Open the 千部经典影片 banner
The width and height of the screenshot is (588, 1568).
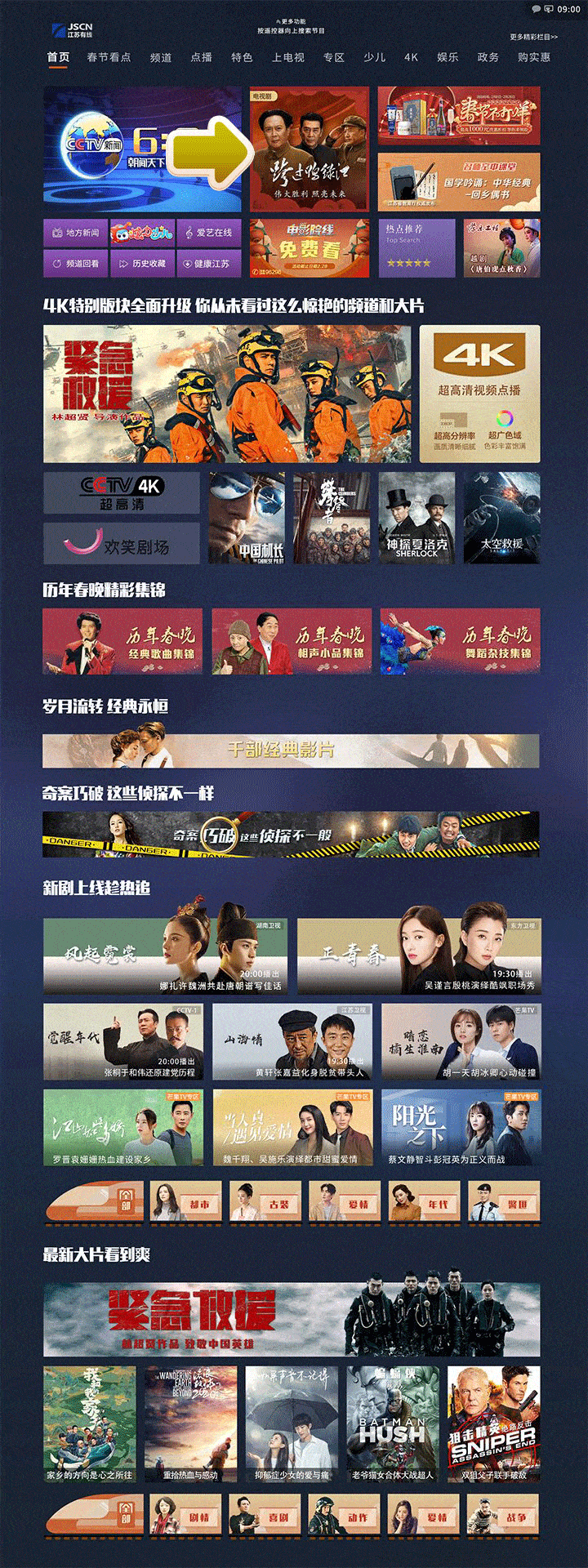point(291,751)
